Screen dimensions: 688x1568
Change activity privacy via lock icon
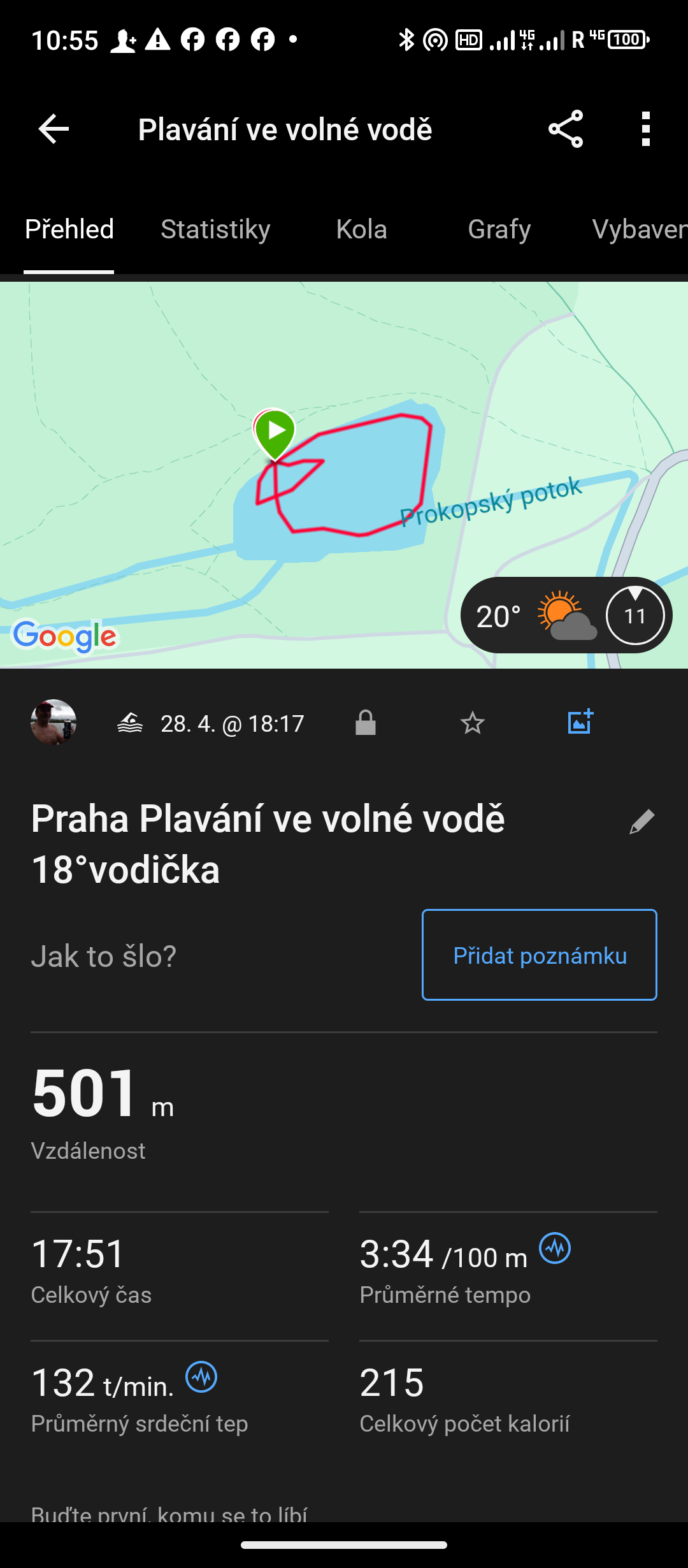pyautogui.click(x=366, y=723)
